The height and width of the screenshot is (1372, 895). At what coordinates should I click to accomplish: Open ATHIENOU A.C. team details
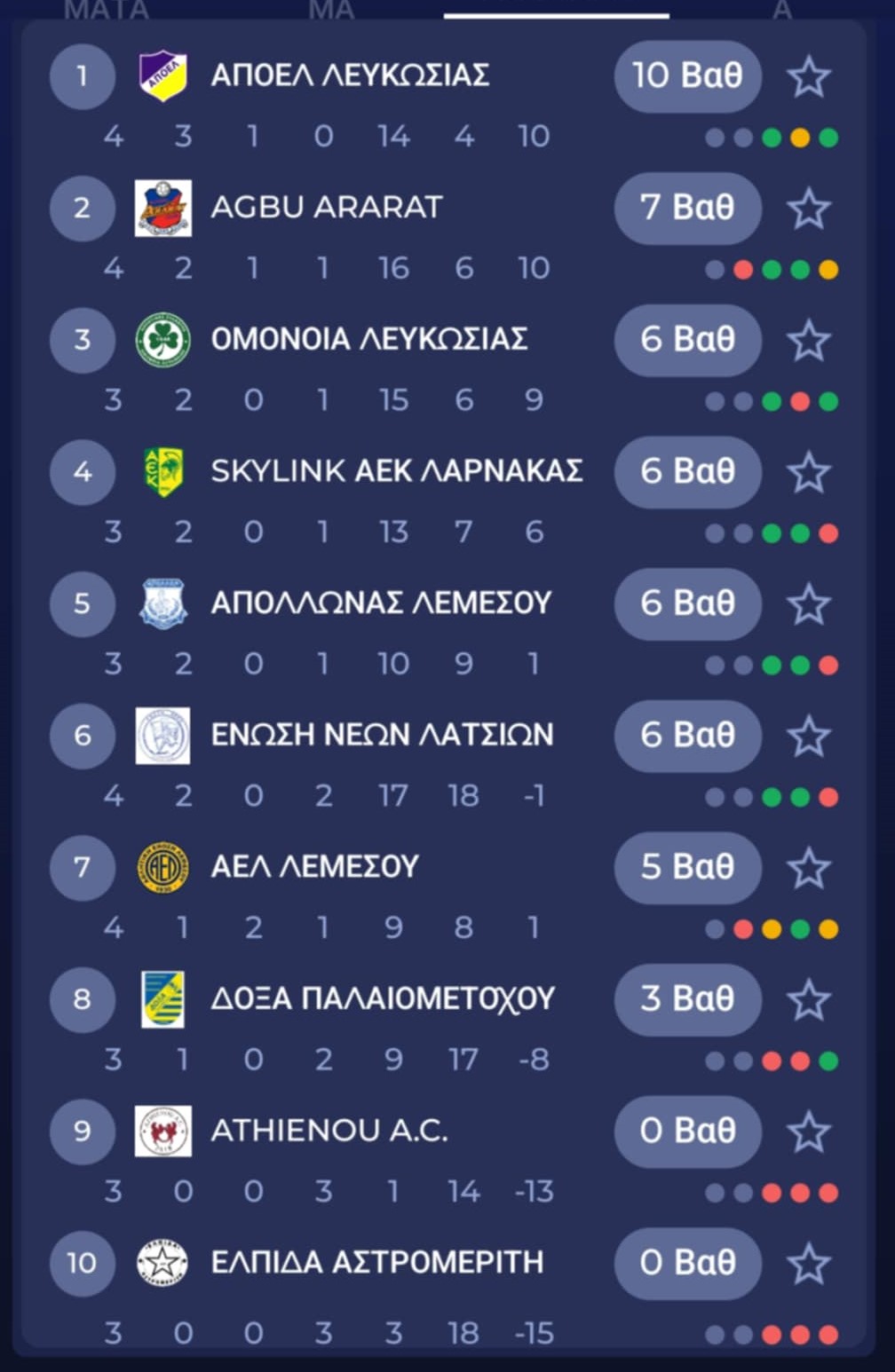[329, 1131]
